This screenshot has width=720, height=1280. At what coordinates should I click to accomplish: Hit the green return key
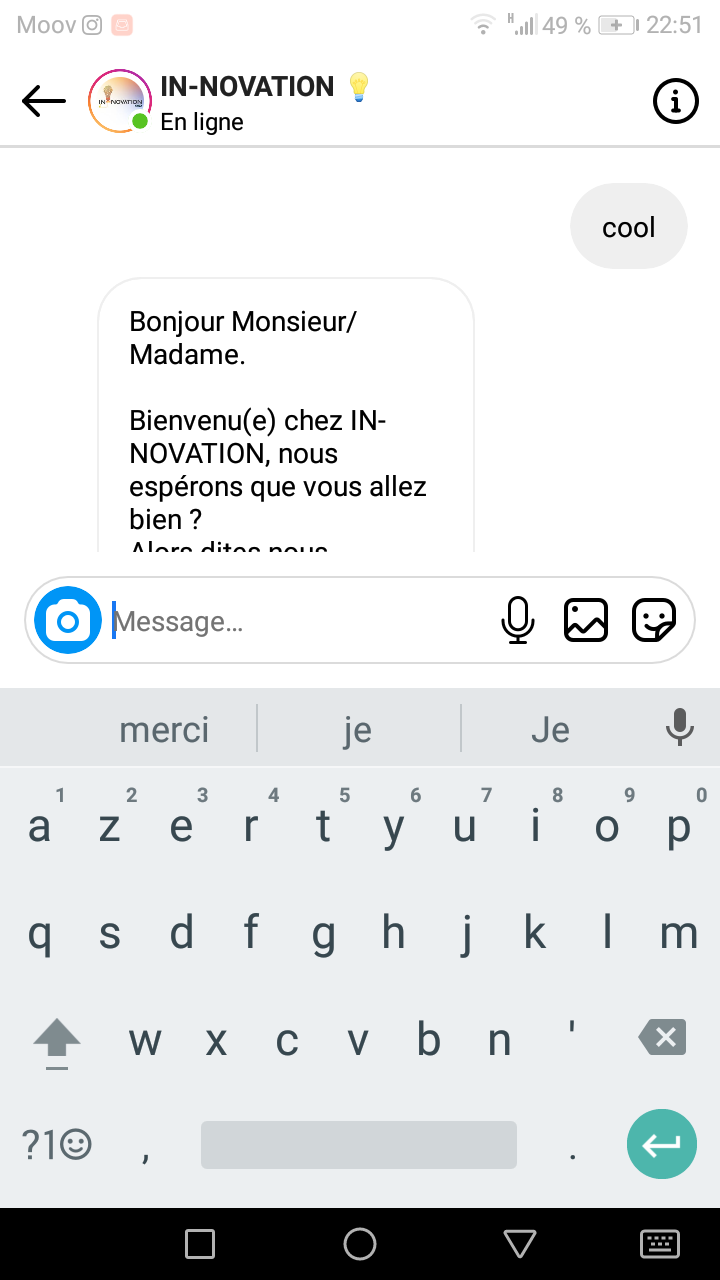point(662,1144)
